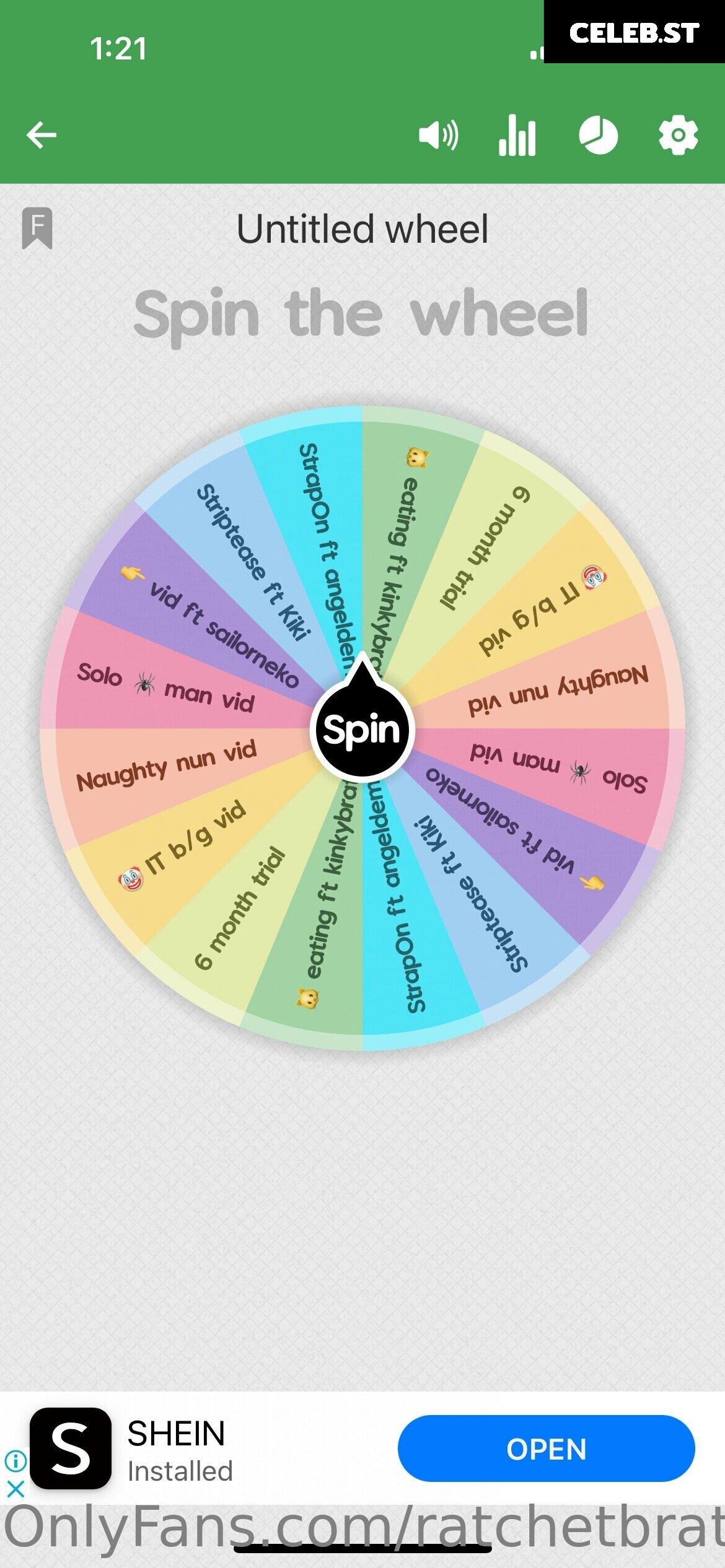Go back with the arrow icon
725x1568 pixels.
coord(42,135)
